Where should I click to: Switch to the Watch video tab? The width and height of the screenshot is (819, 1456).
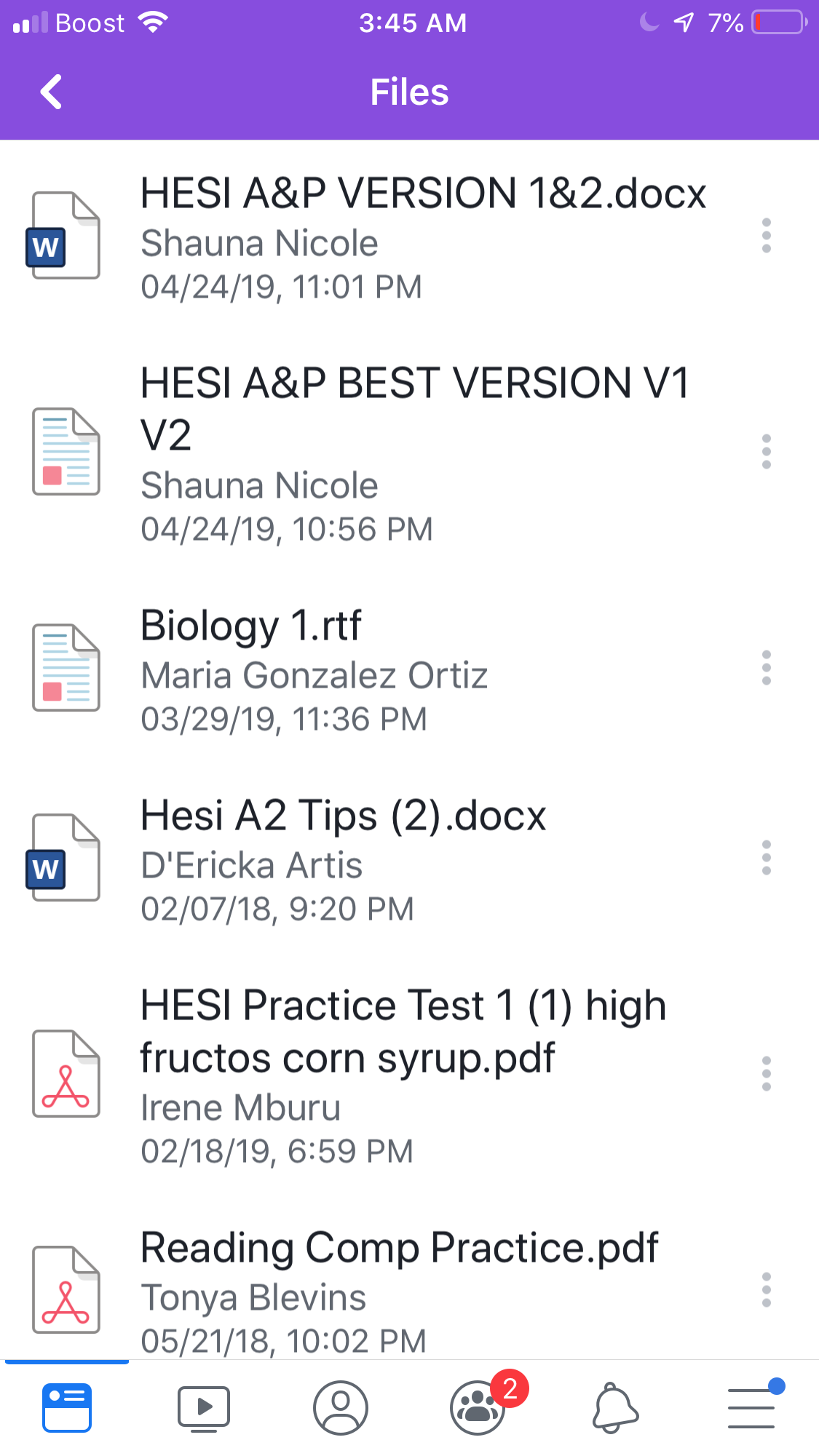(204, 1408)
